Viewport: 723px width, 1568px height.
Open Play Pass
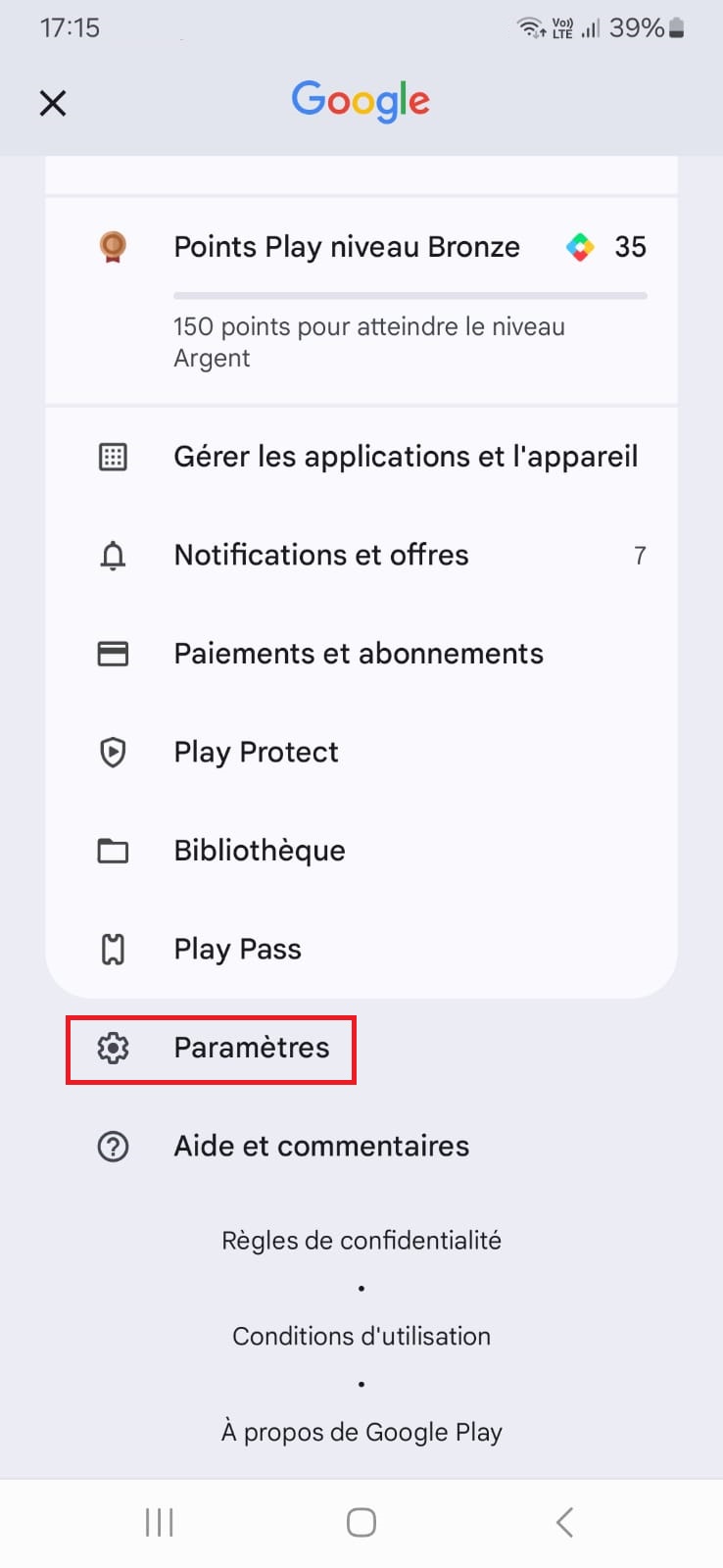point(361,949)
